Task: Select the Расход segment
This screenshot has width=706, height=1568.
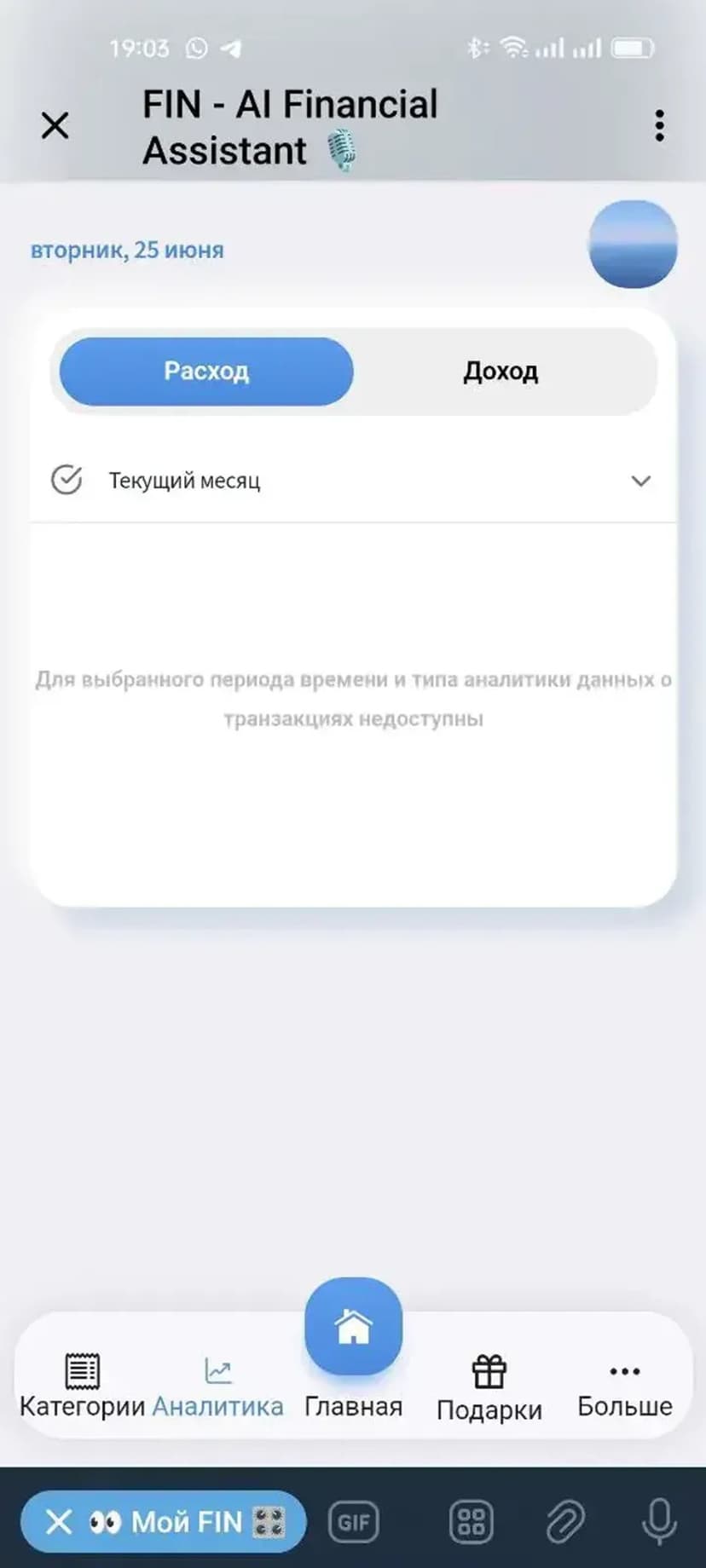Action: (x=206, y=372)
